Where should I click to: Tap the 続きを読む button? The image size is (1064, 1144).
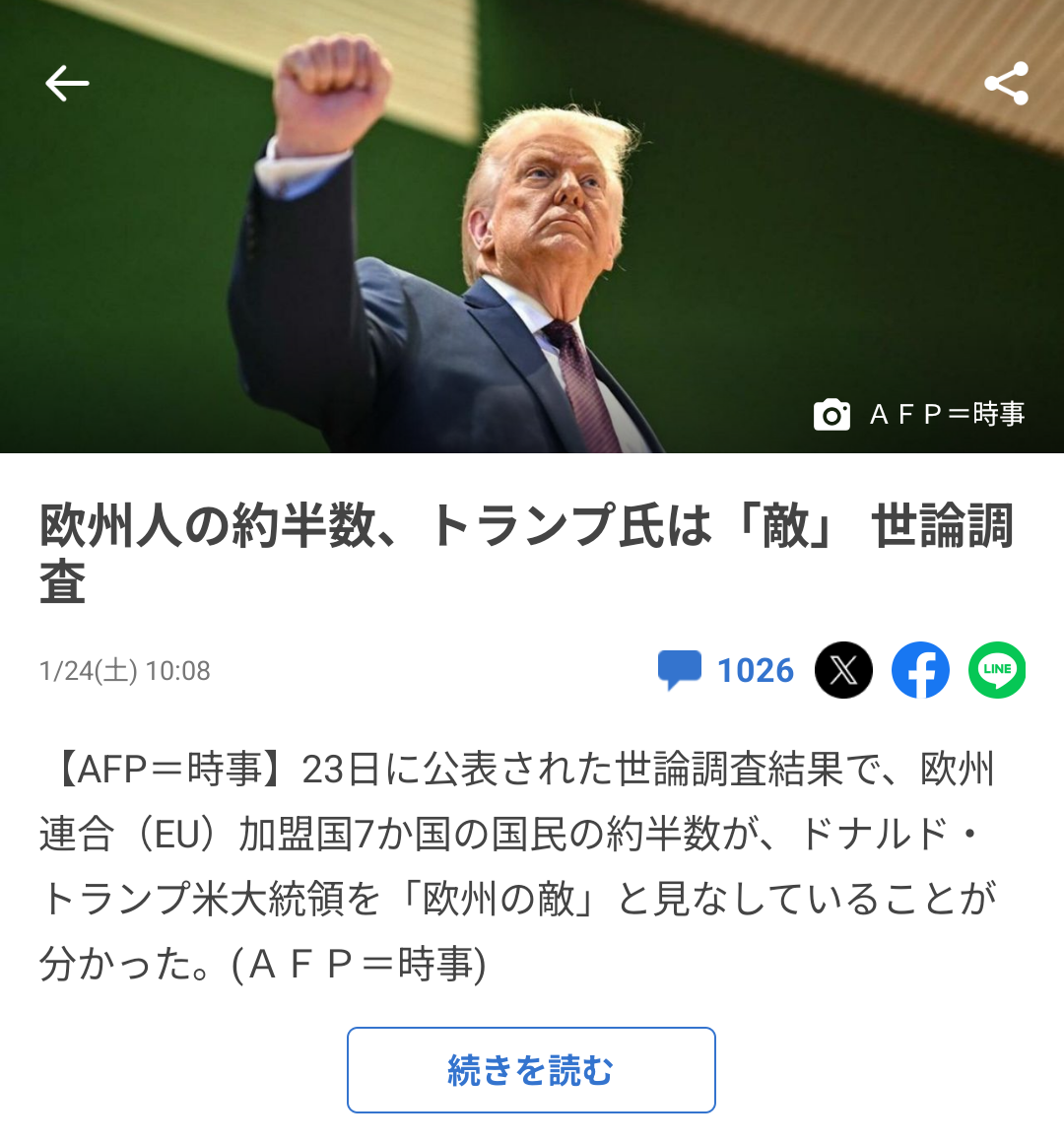pyautogui.click(x=531, y=1070)
